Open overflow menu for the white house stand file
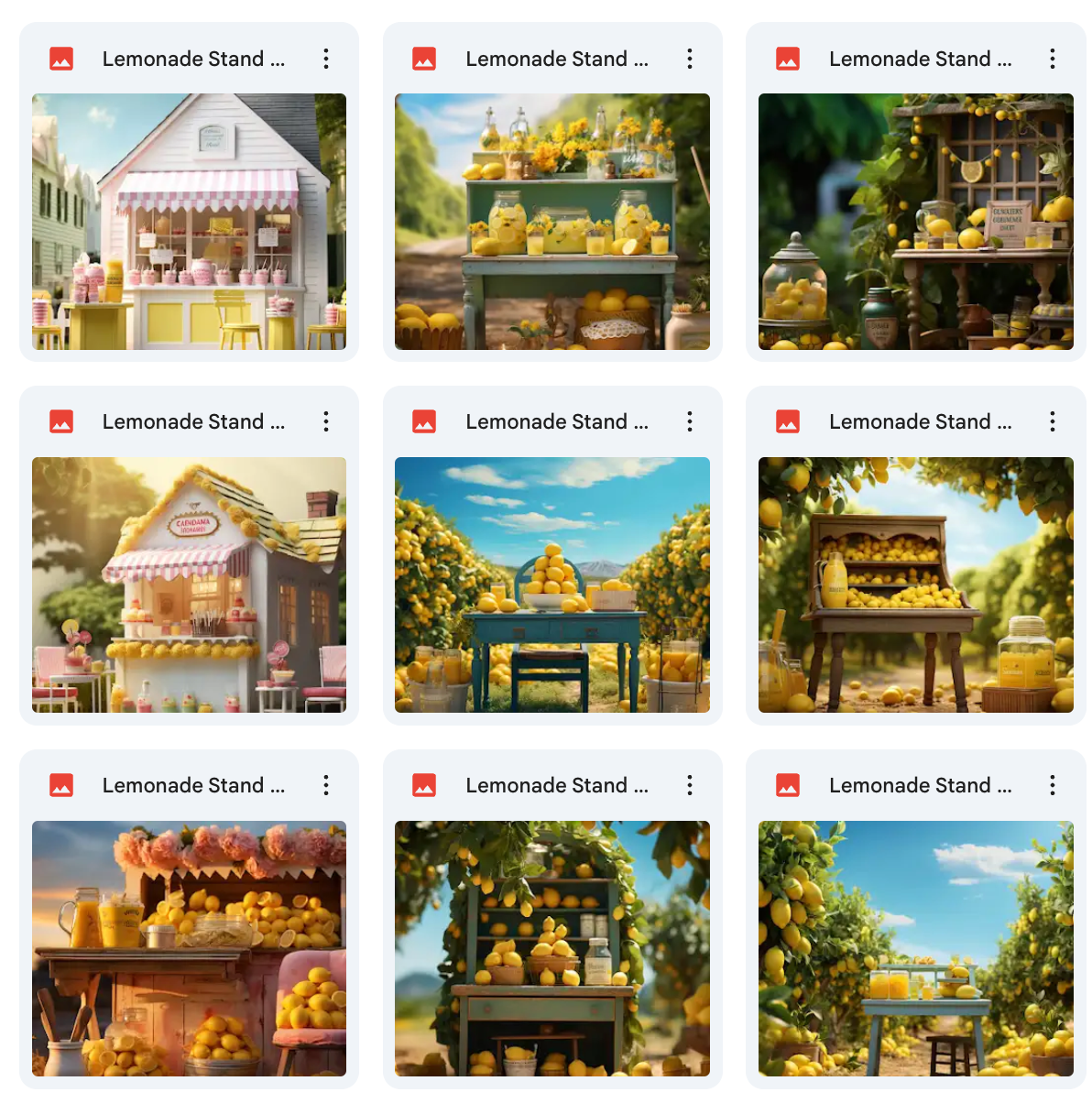The width and height of the screenshot is (1092, 1103). 326,59
